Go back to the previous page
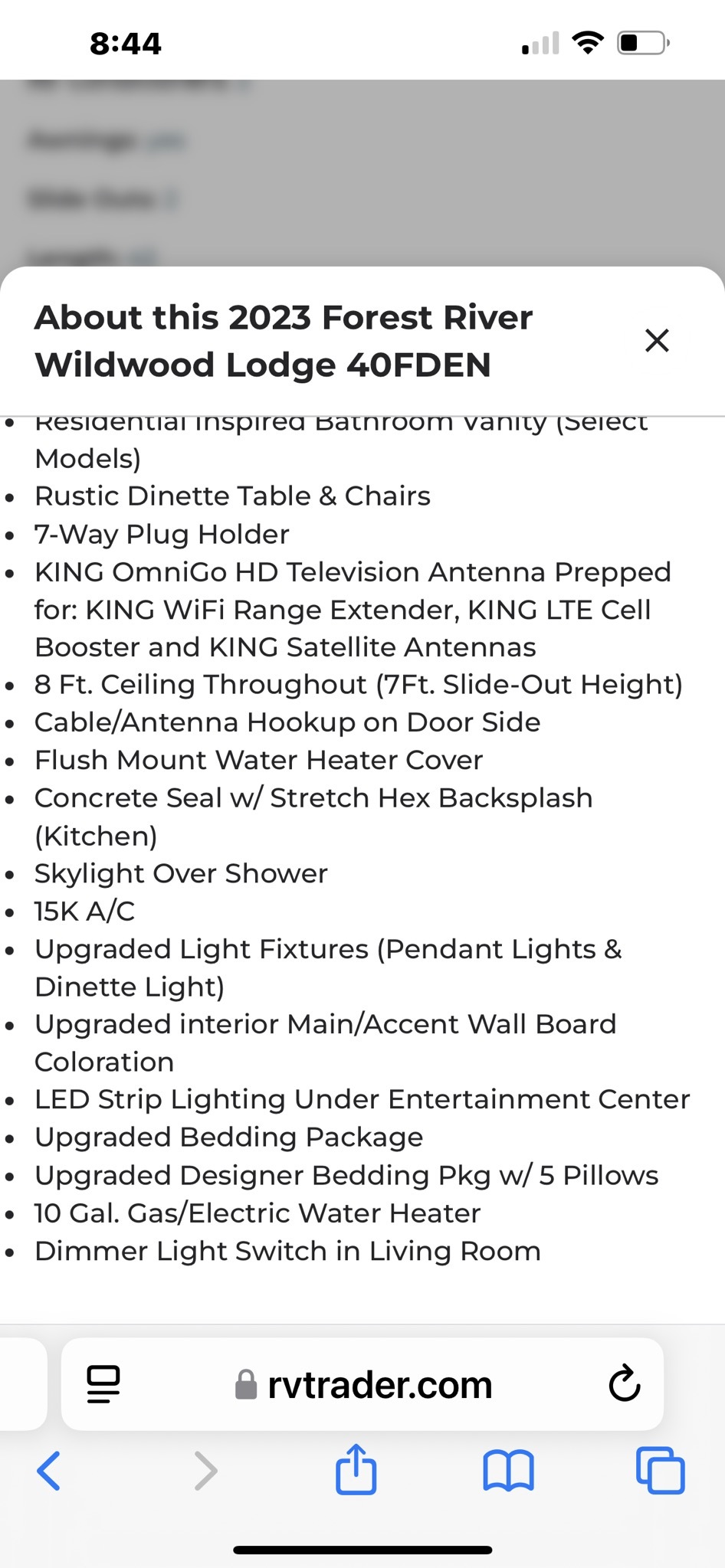Viewport: 725px width, 1568px height. [x=48, y=1471]
